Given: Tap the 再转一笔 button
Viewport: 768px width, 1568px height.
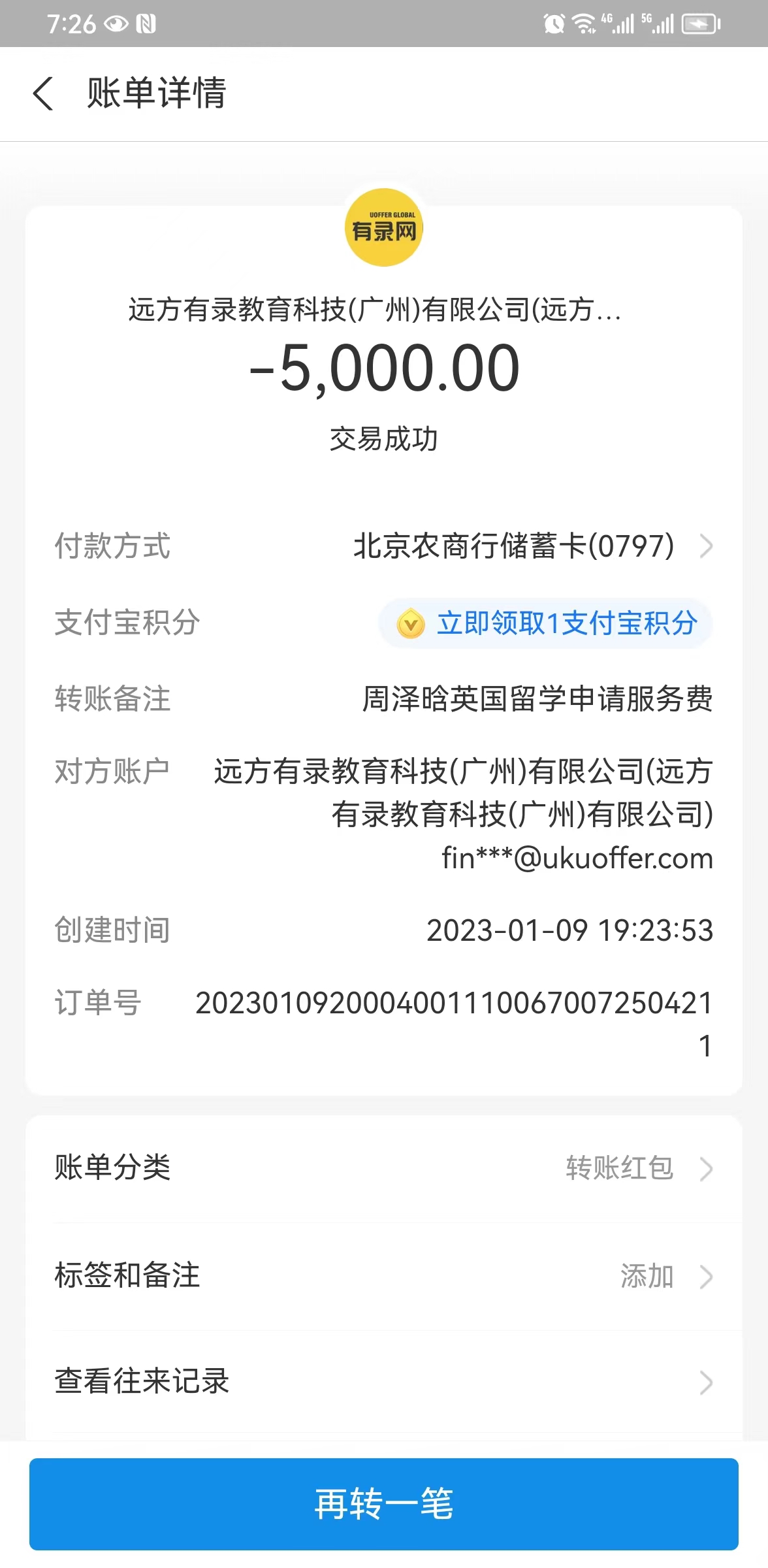Looking at the screenshot, I should pos(384,1504).
